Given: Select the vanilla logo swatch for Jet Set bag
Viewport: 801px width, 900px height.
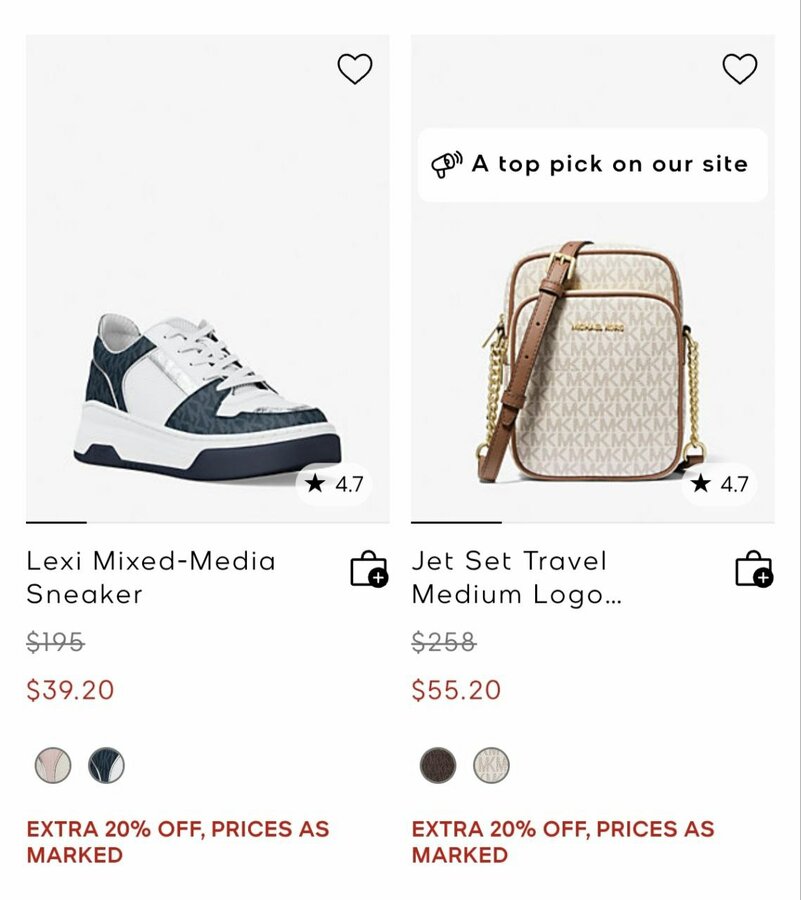Looking at the screenshot, I should pos(491,766).
